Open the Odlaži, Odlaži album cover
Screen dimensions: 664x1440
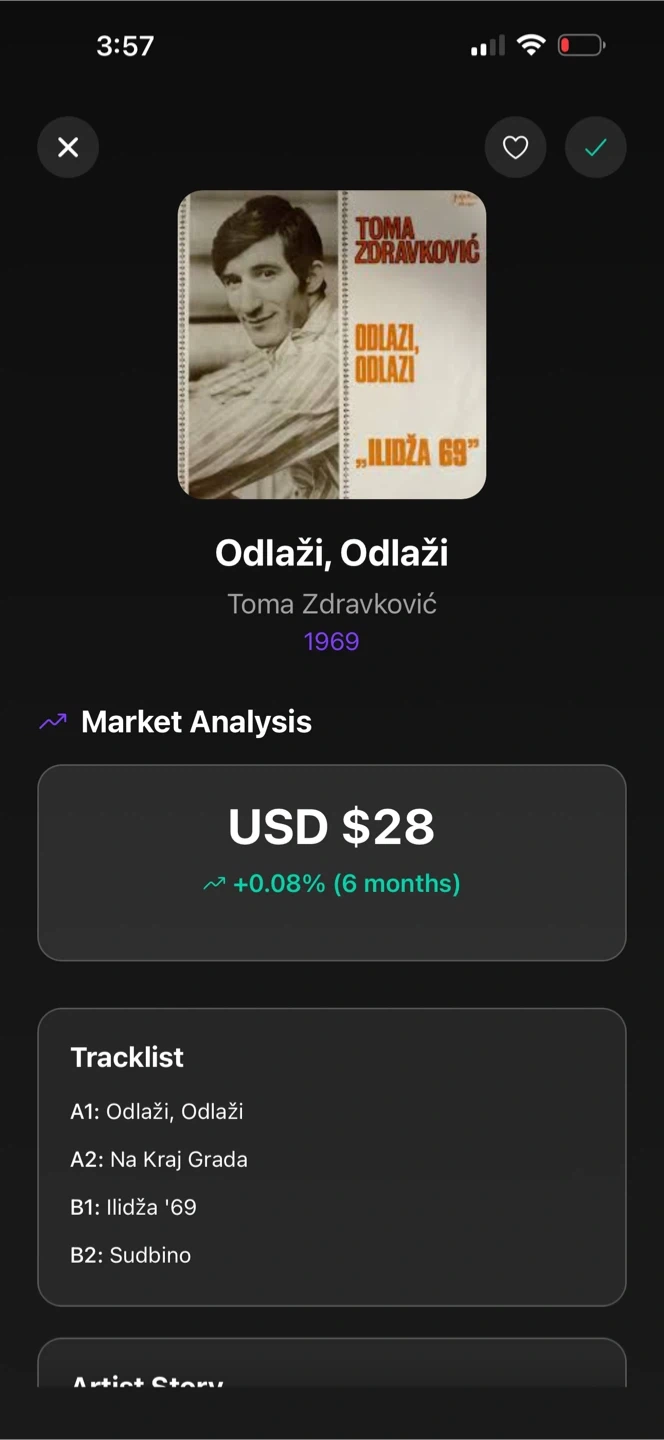(x=332, y=344)
